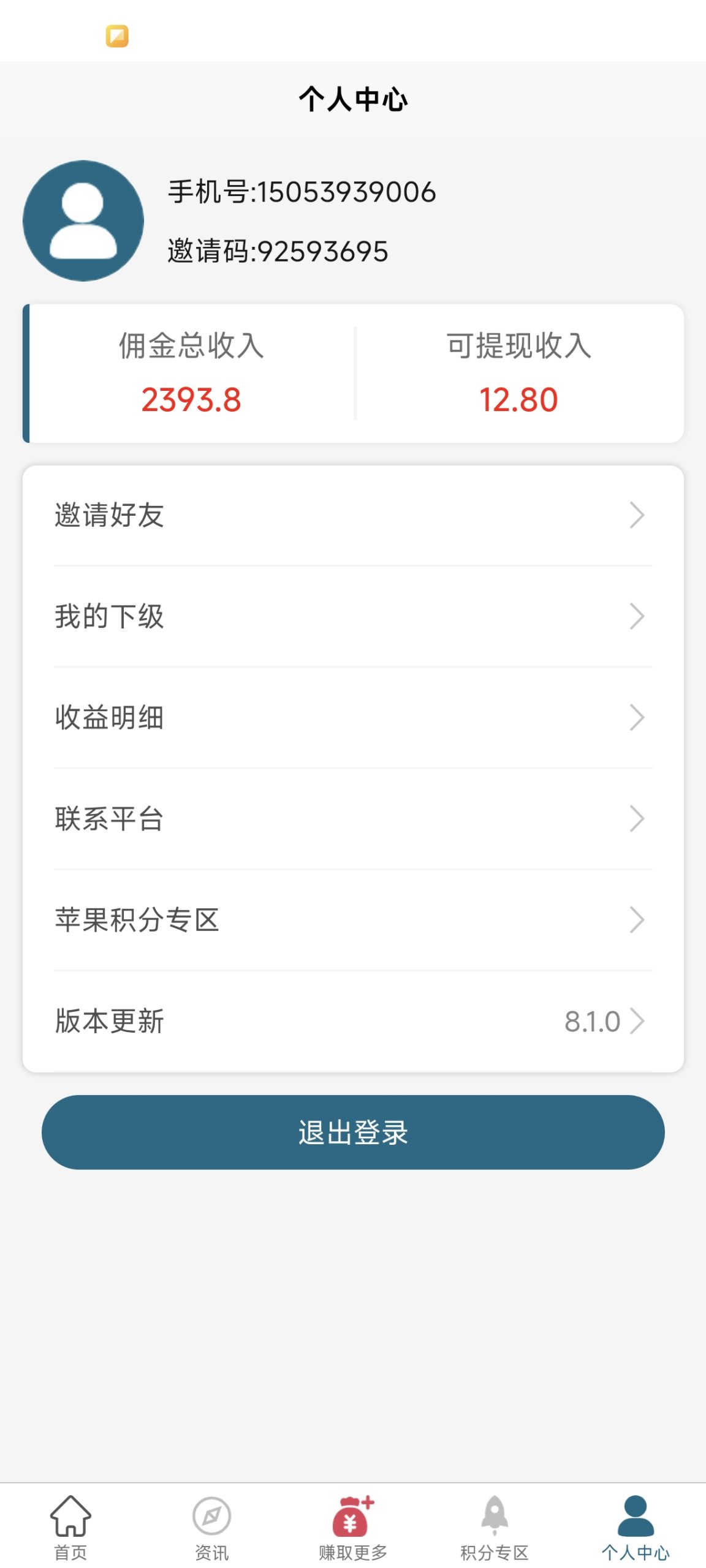The width and height of the screenshot is (706, 1568).
Task: Expand the 邀请好友 row chevron
Action: click(x=637, y=514)
